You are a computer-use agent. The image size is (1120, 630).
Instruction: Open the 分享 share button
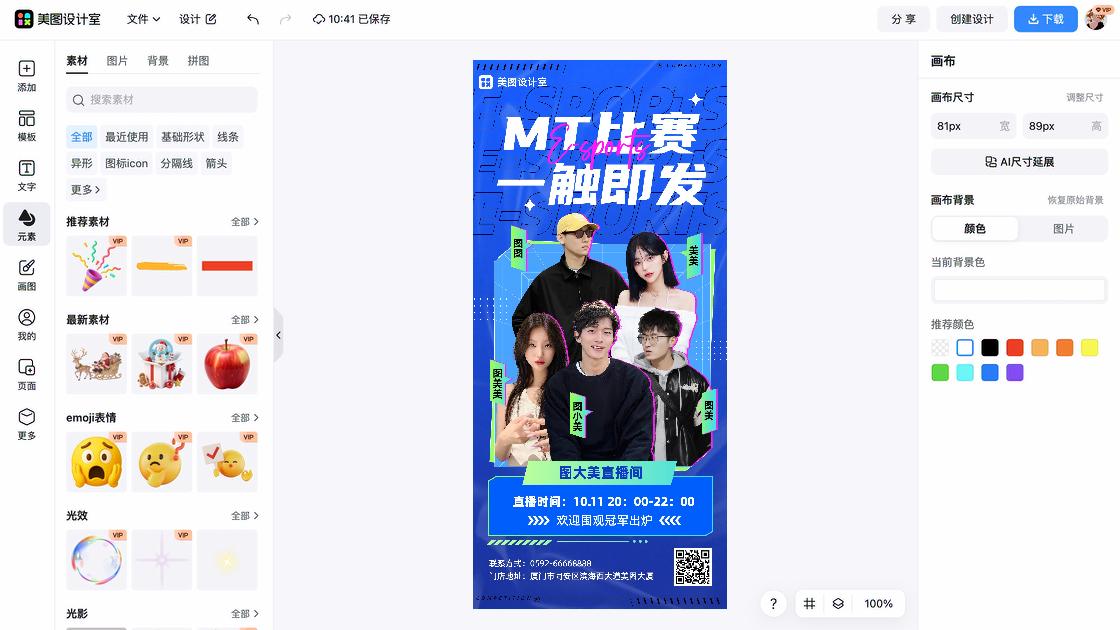[903, 19]
